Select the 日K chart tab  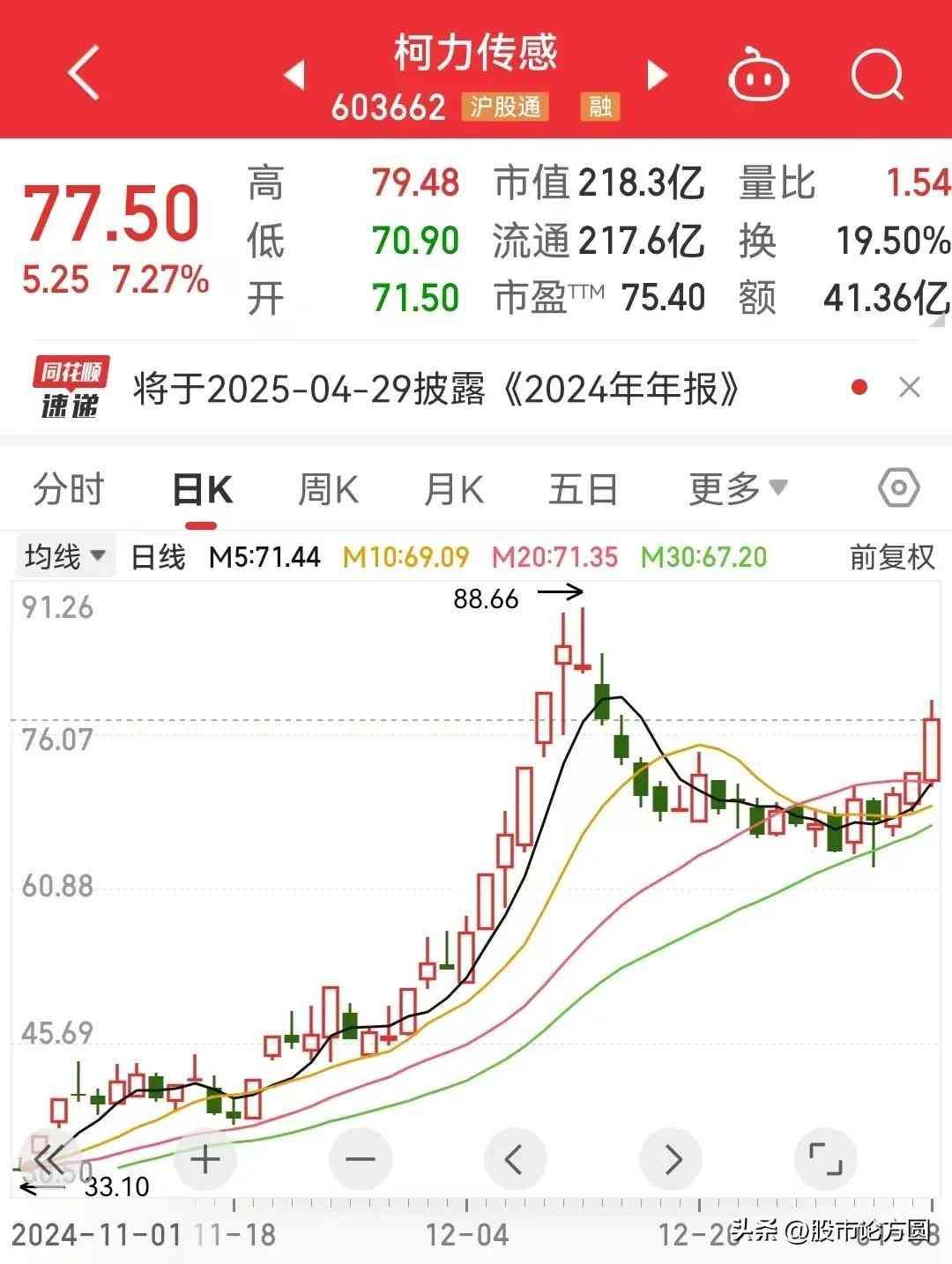[202, 489]
